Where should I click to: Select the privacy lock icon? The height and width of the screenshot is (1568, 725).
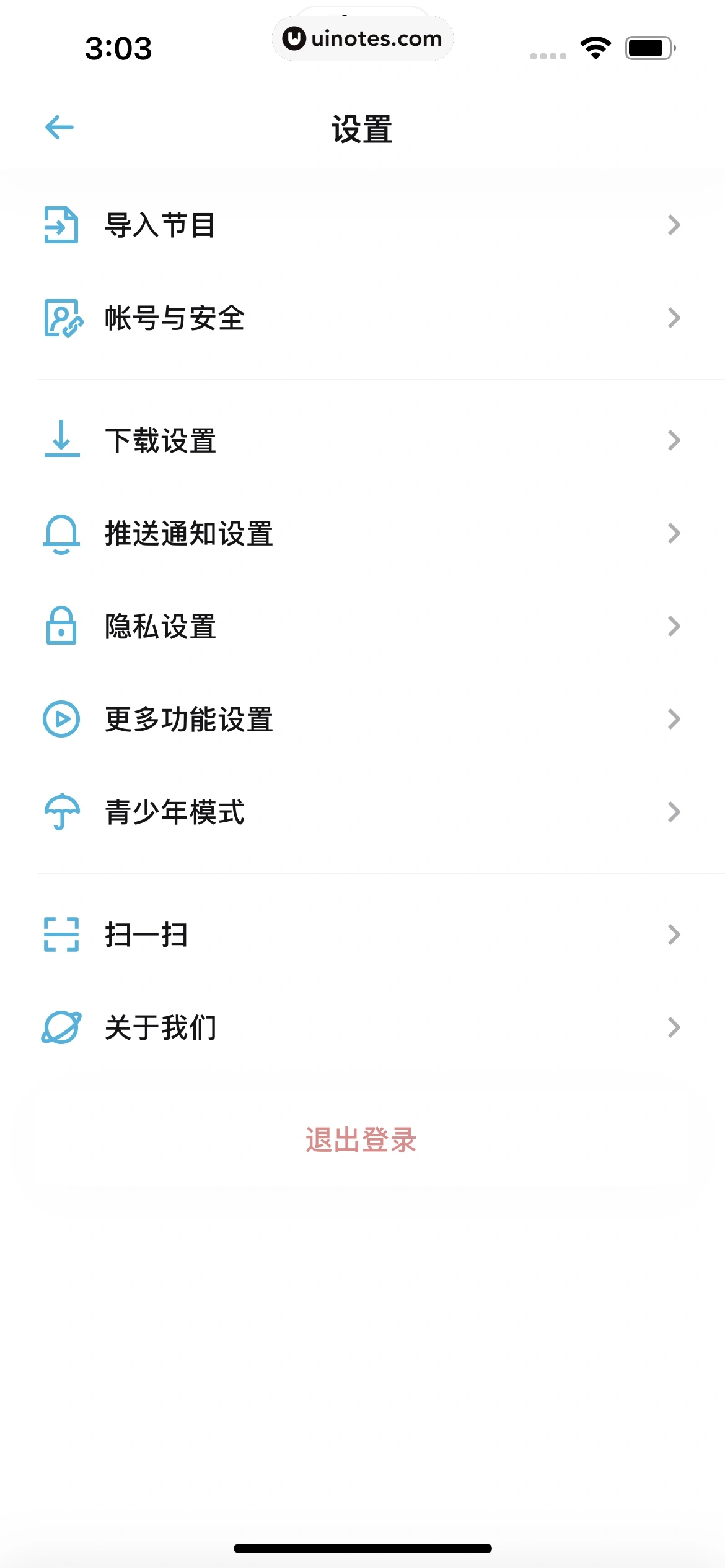point(61,627)
